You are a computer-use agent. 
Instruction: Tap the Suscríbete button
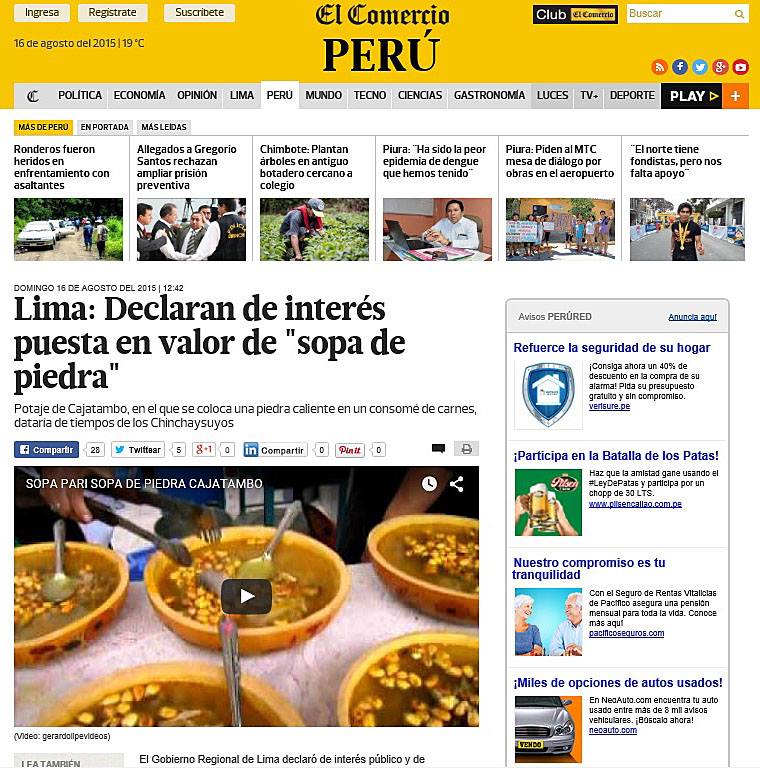pos(199,13)
